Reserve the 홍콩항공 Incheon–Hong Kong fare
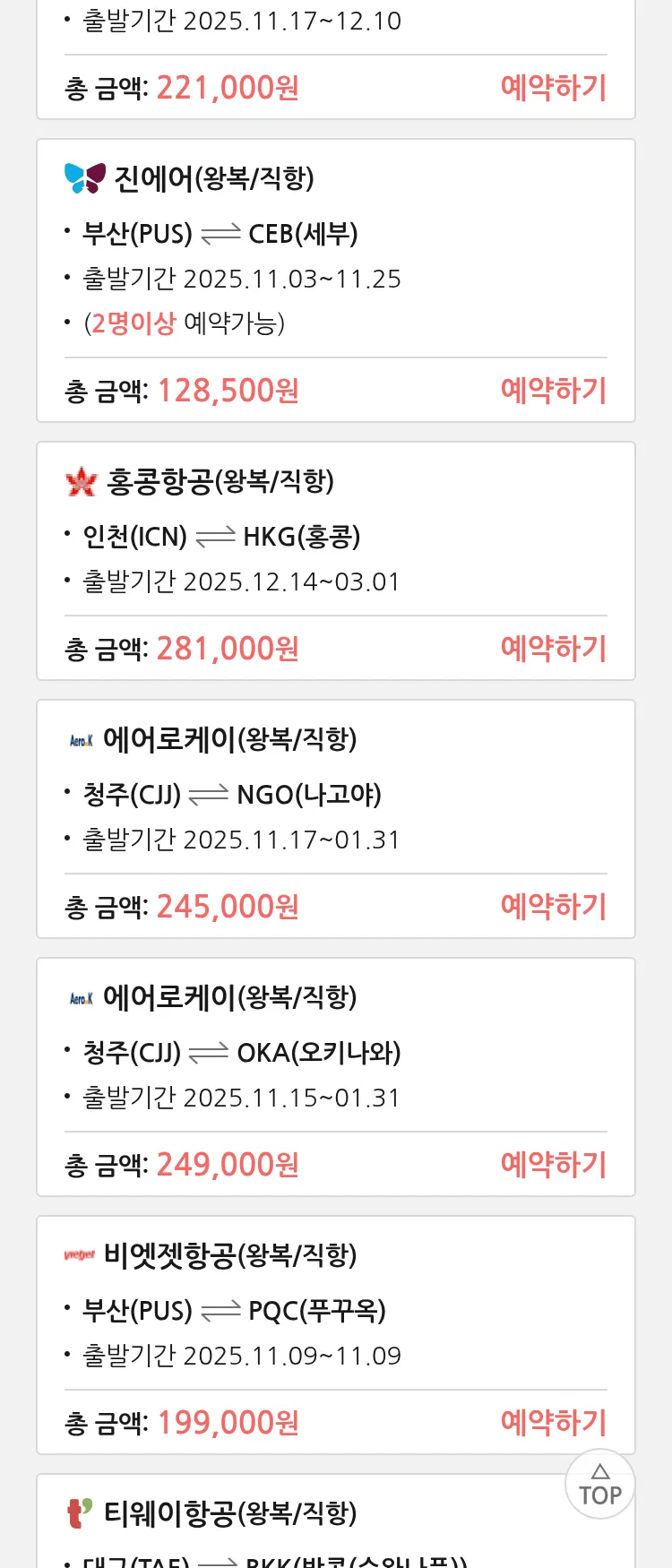Image resolution: width=672 pixels, height=1568 pixels. point(553,649)
